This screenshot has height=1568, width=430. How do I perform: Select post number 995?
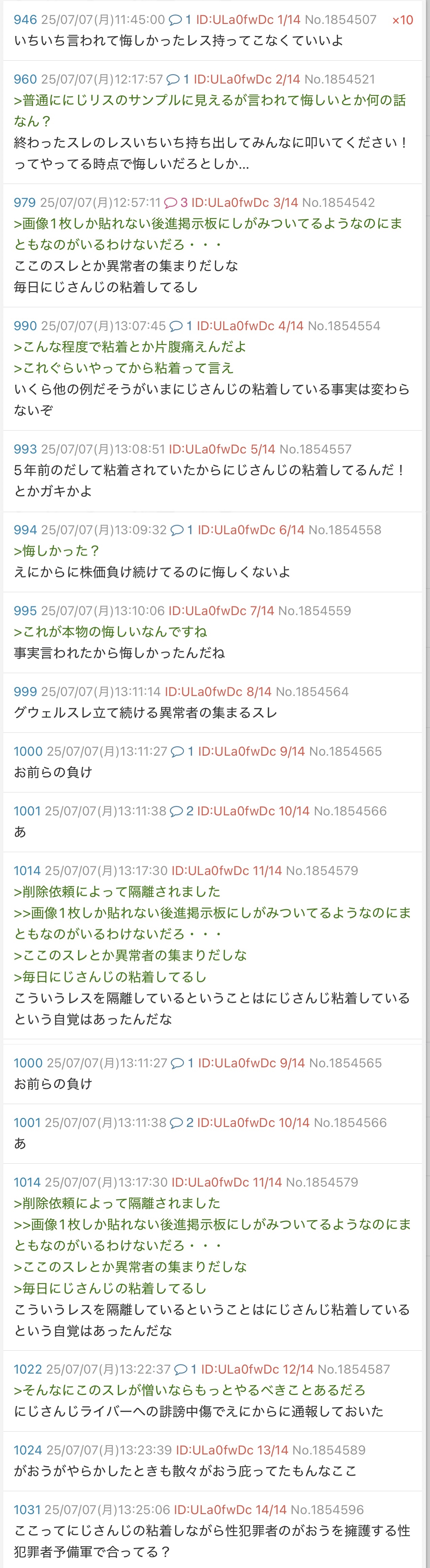25,610
